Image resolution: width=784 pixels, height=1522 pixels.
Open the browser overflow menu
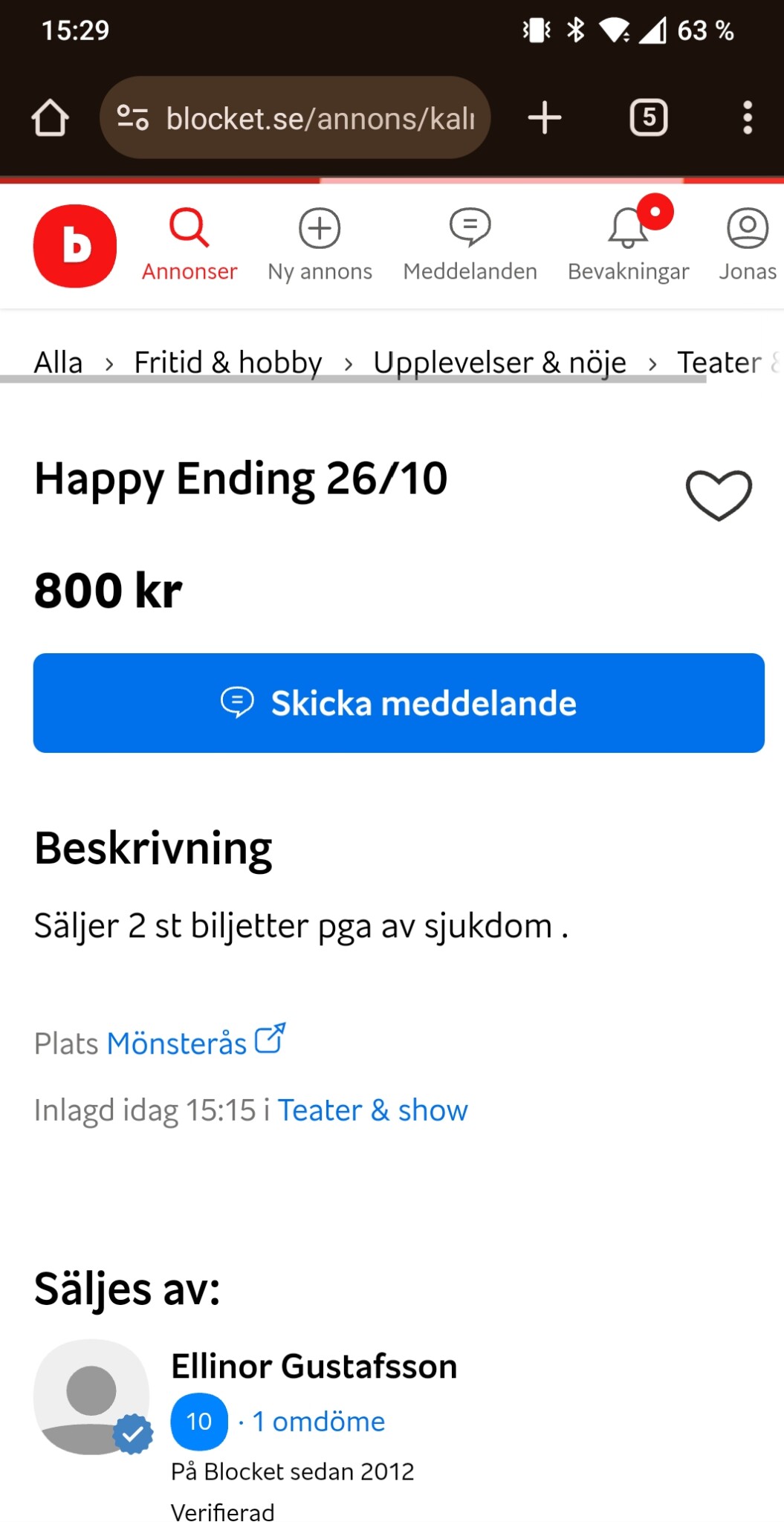click(747, 118)
